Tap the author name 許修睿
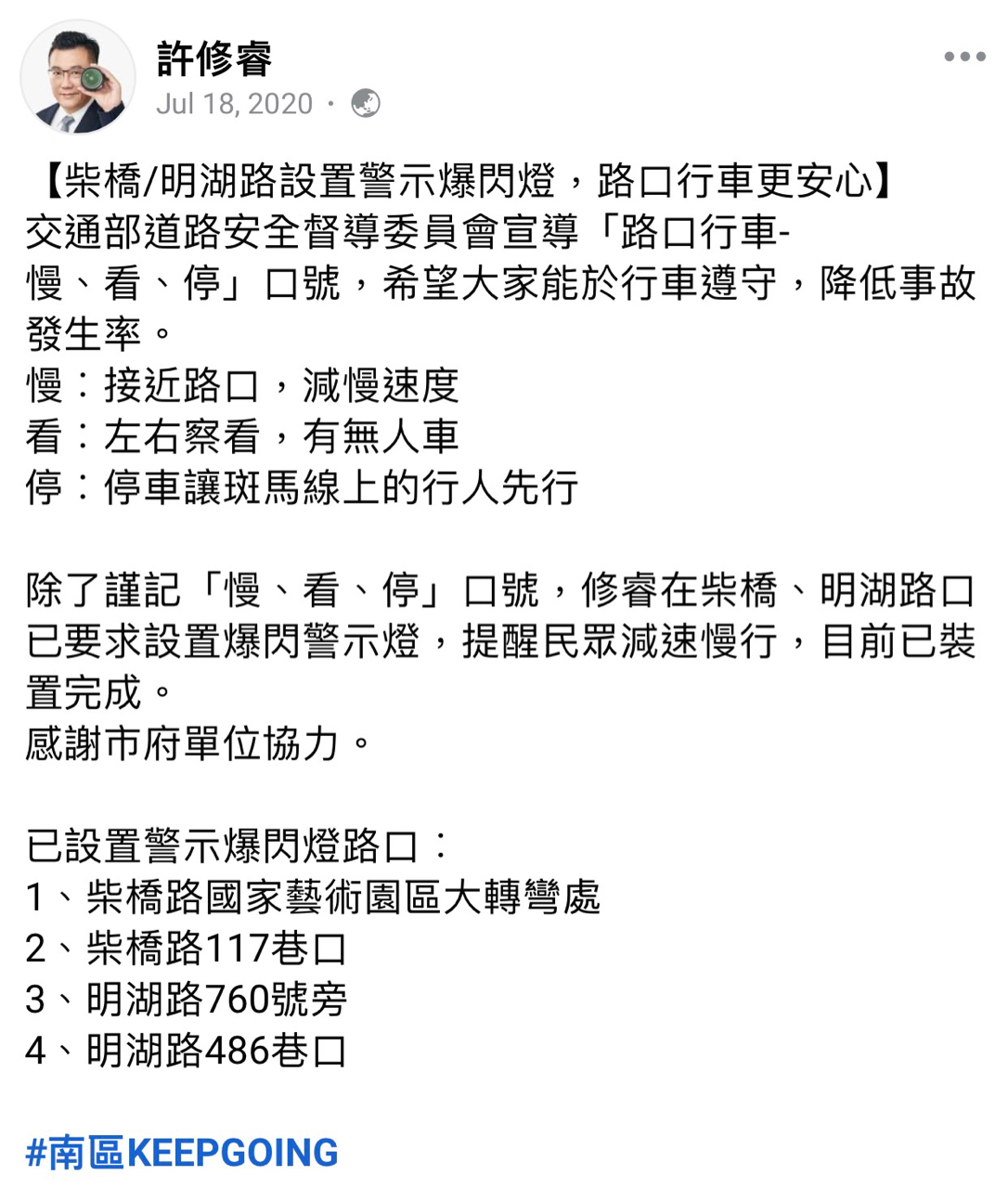1008x1188 pixels. (x=213, y=58)
